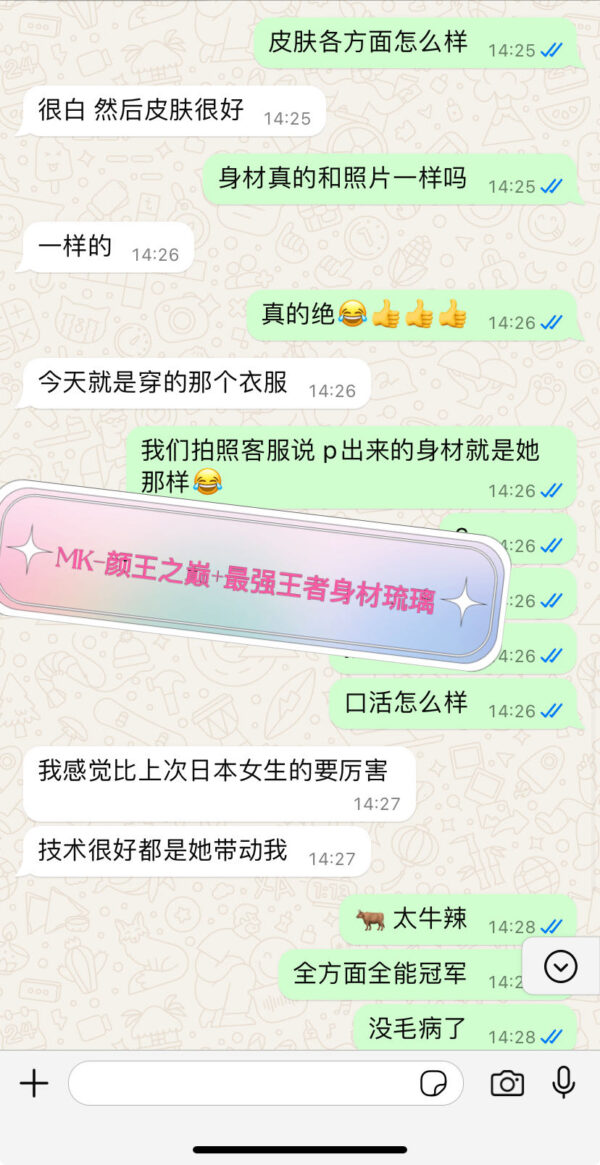Viewport: 600px width, 1165px height.
Task: Open the camera to take a photo
Action: pos(507,1083)
